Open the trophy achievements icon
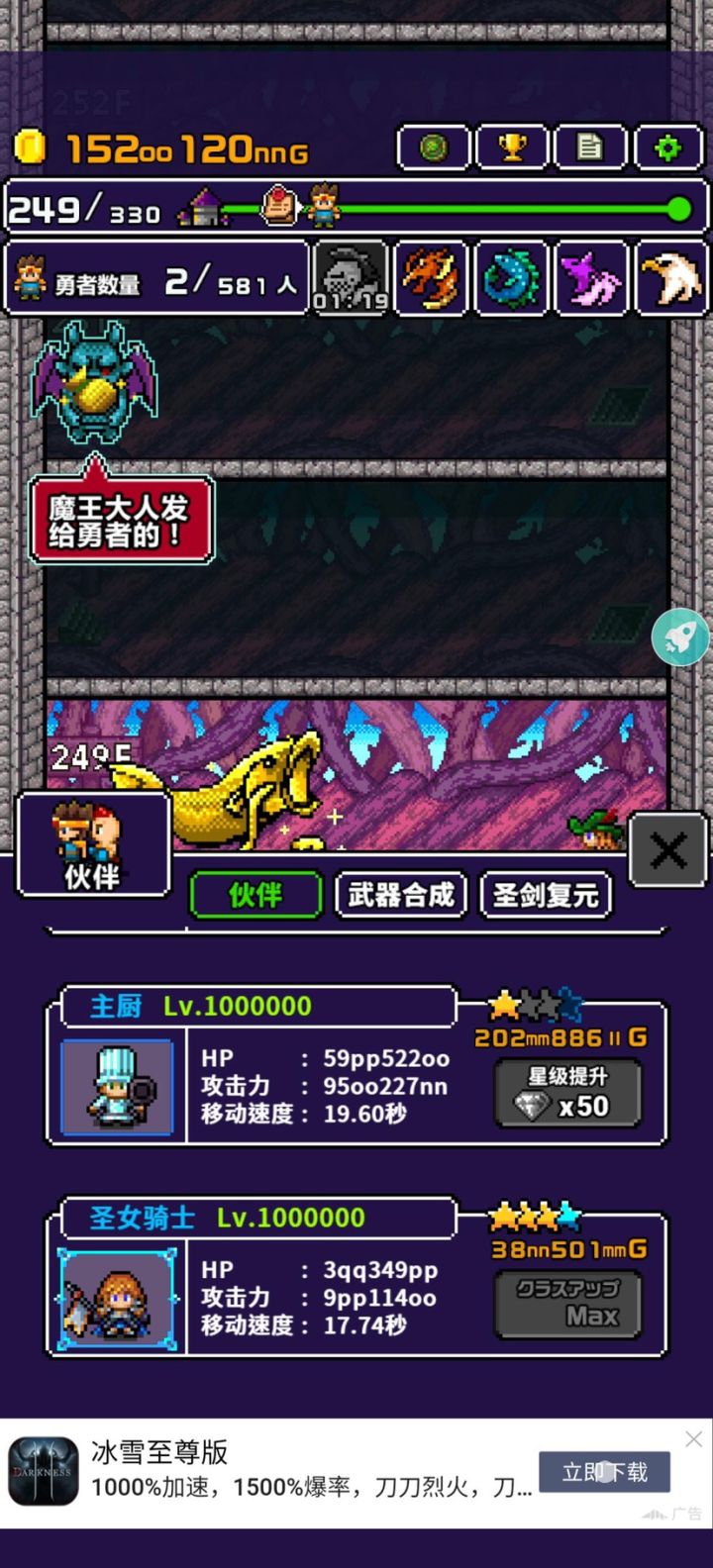 click(511, 147)
